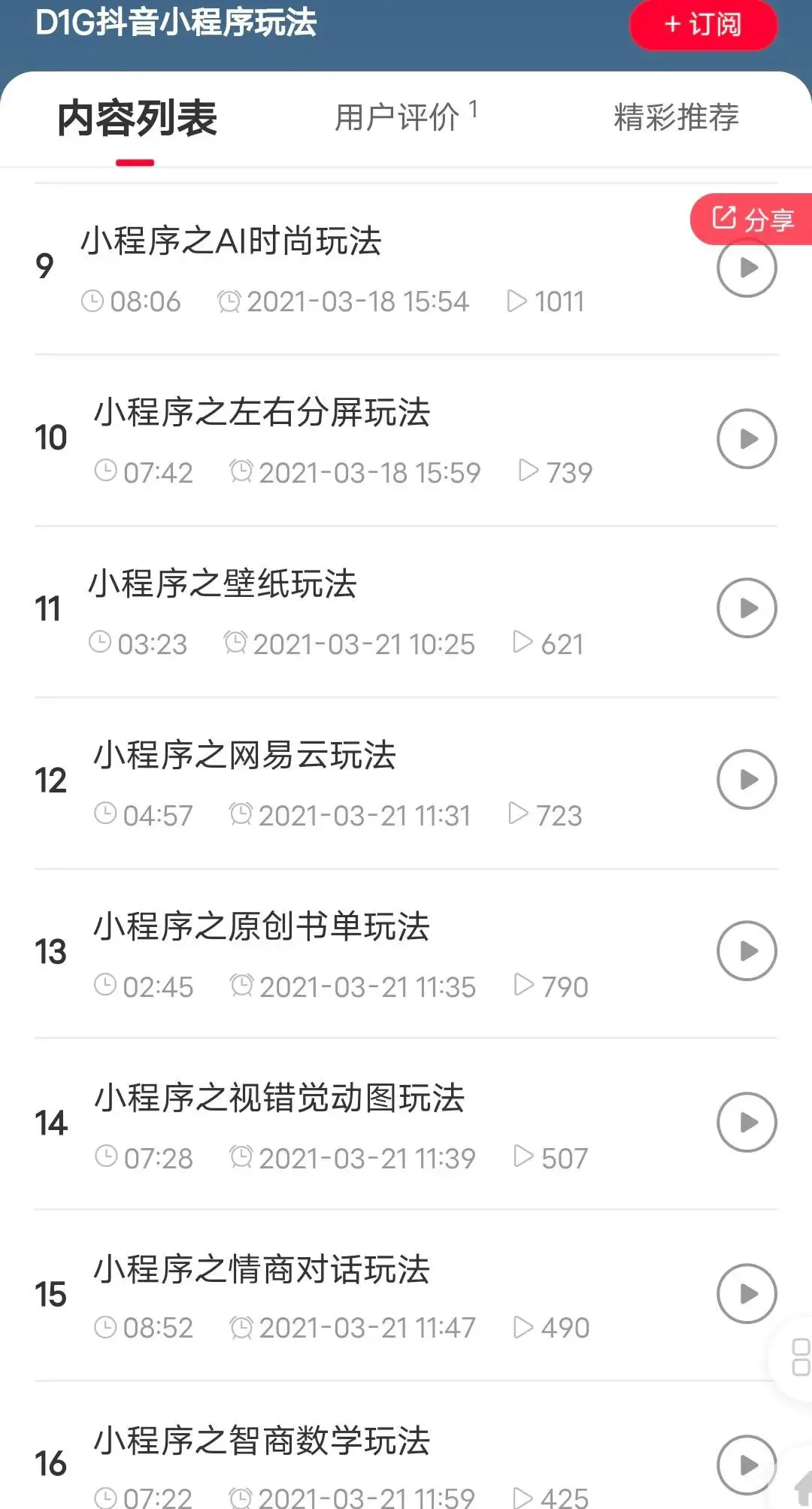
Task: Play lesson 15 小程序之情商对话玩法
Action: pos(746,1294)
